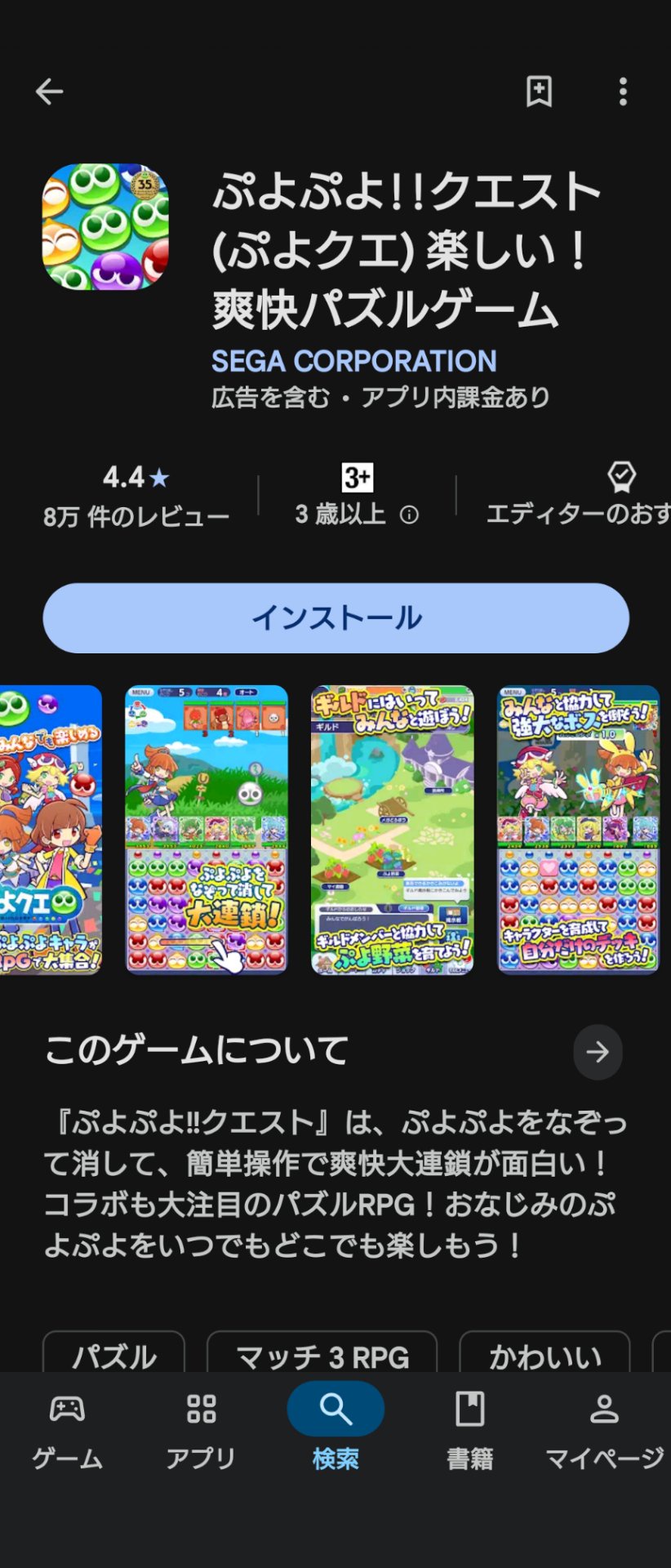The width and height of the screenshot is (671, 1568).
Task: View the 4.4 star reviews
Action: pyautogui.click(x=136, y=496)
